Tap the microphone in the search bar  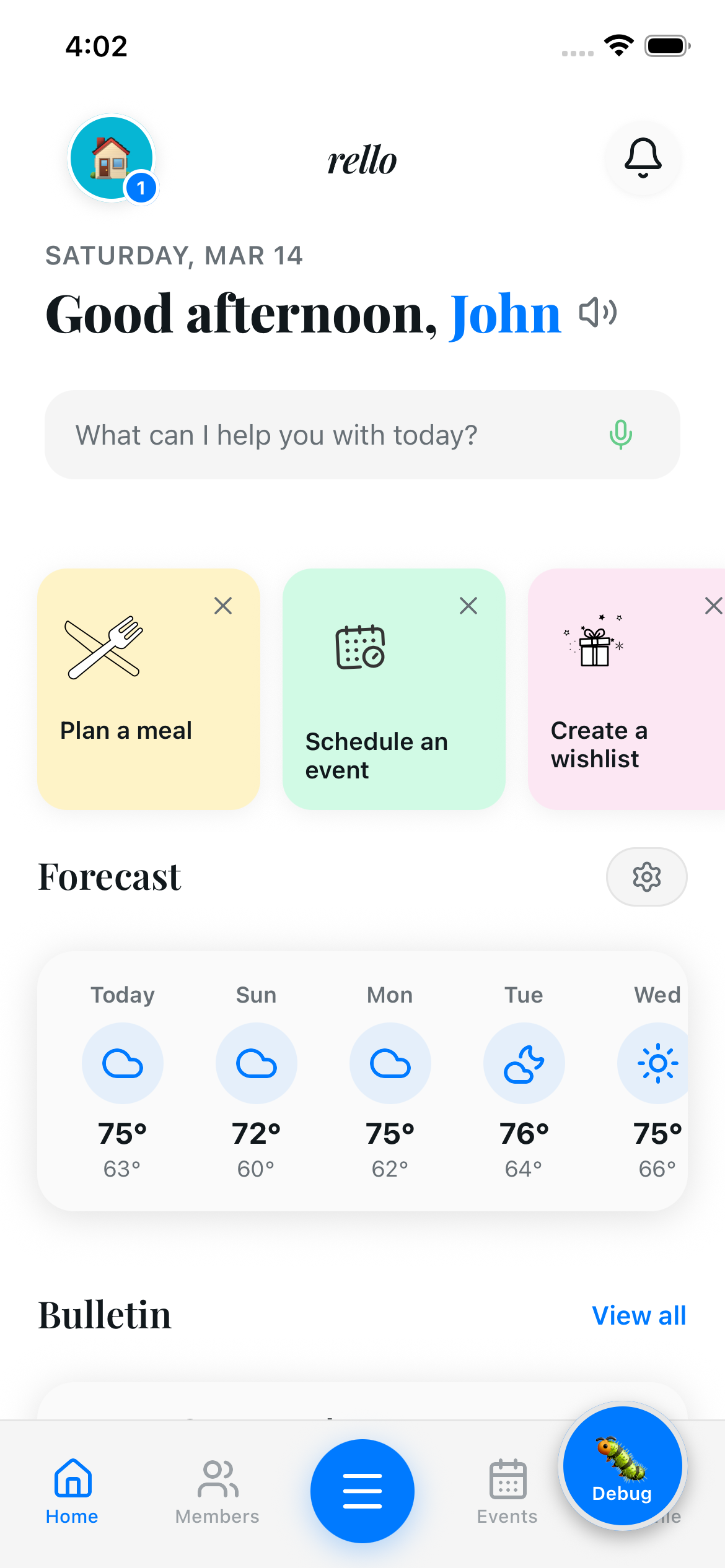pos(621,435)
